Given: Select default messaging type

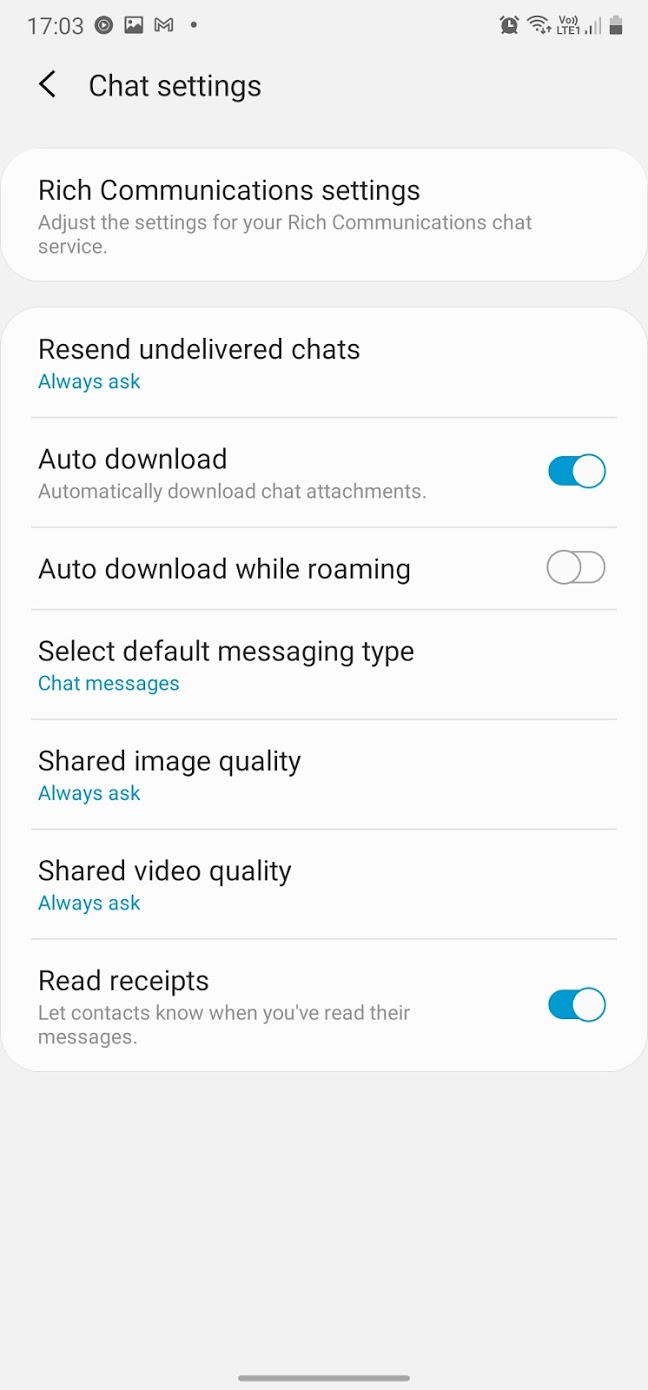Looking at the screenshot, I should (323, 665).
